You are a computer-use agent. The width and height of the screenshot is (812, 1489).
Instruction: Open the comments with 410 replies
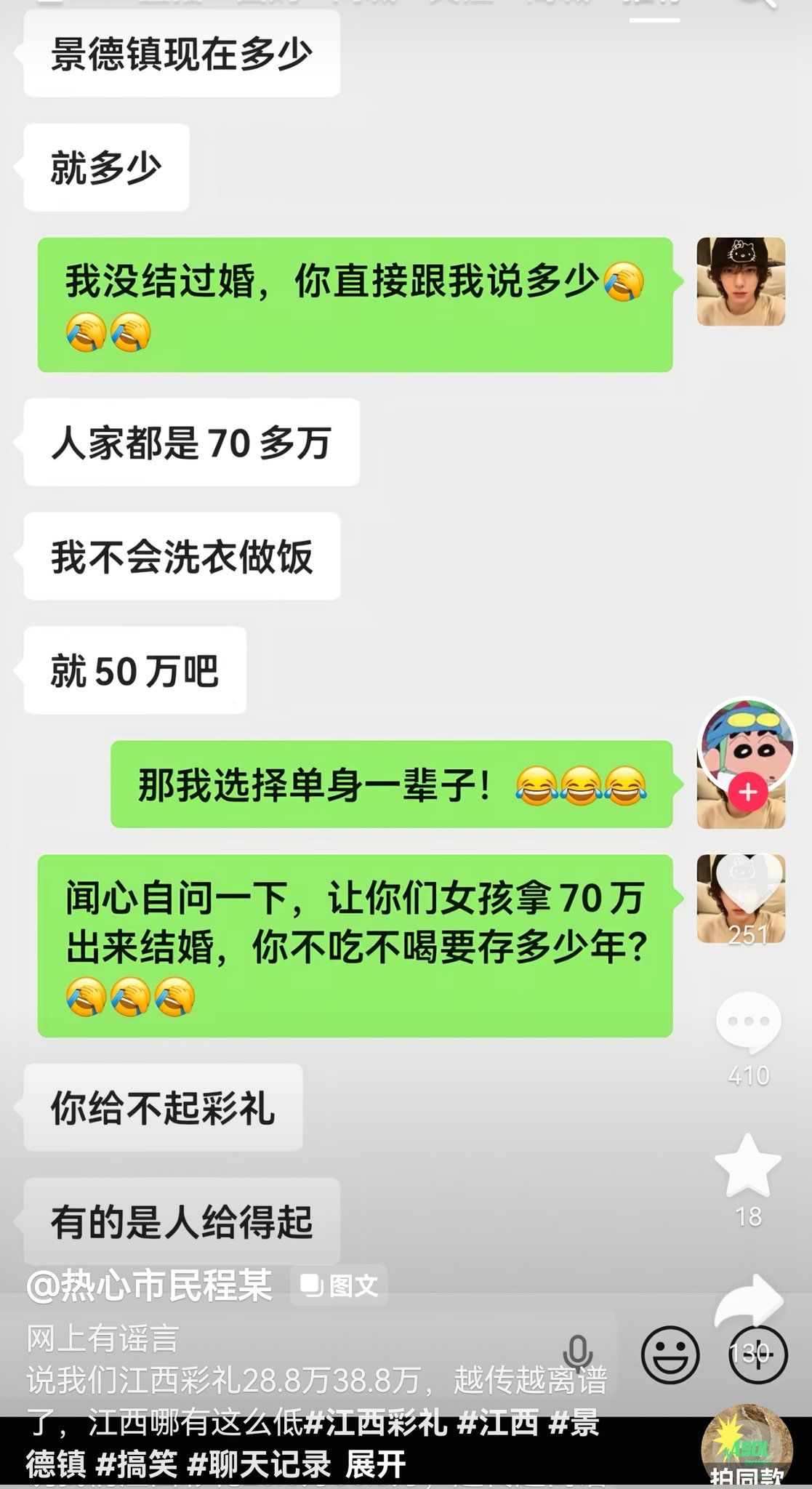pos(748,1022)
